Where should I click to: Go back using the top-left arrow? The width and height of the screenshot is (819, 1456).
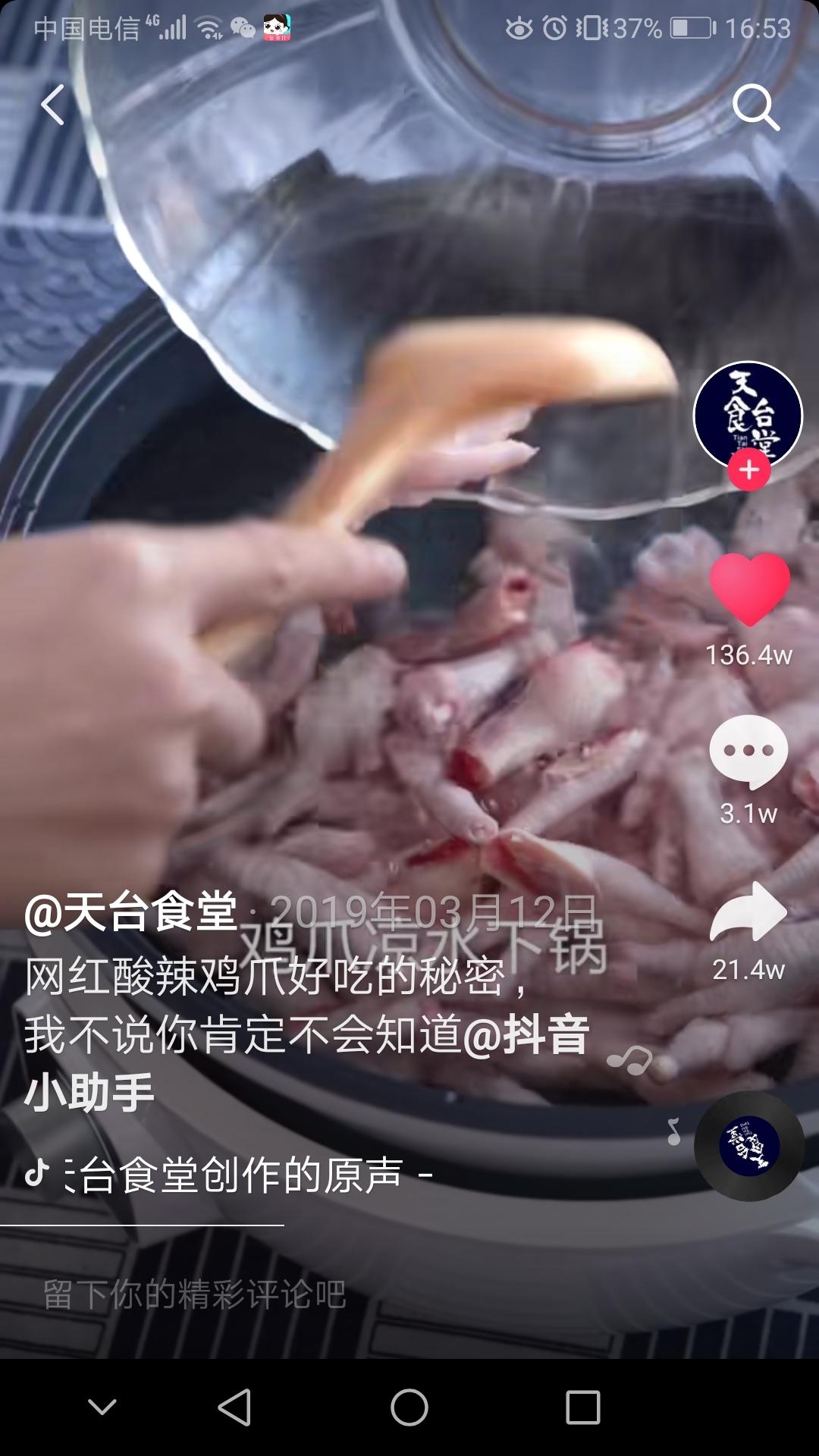click(x=53, y=105)
